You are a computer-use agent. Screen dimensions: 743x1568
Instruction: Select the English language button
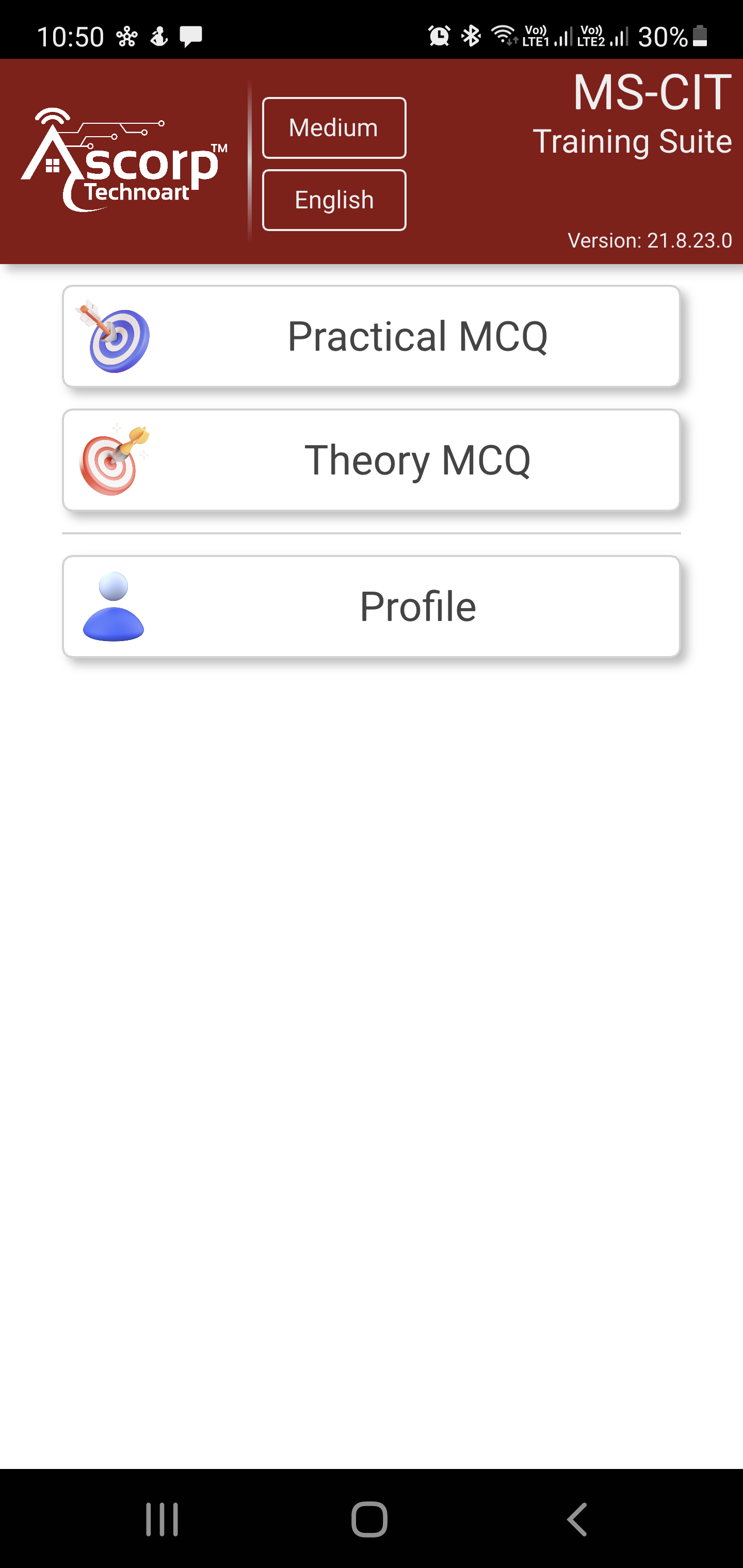[x=334, y=200]
